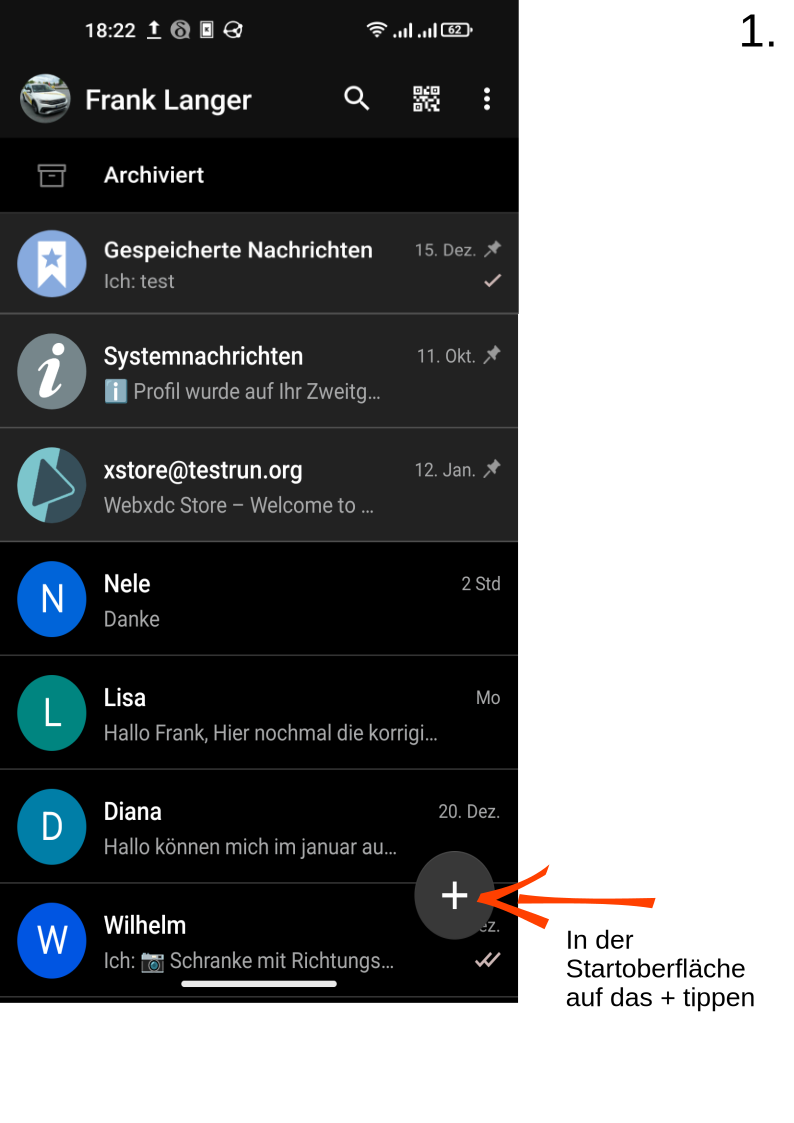Tap Frank Langer's profile avatar
This screenshot has width=794, height=1123.
tap(45, 99)
